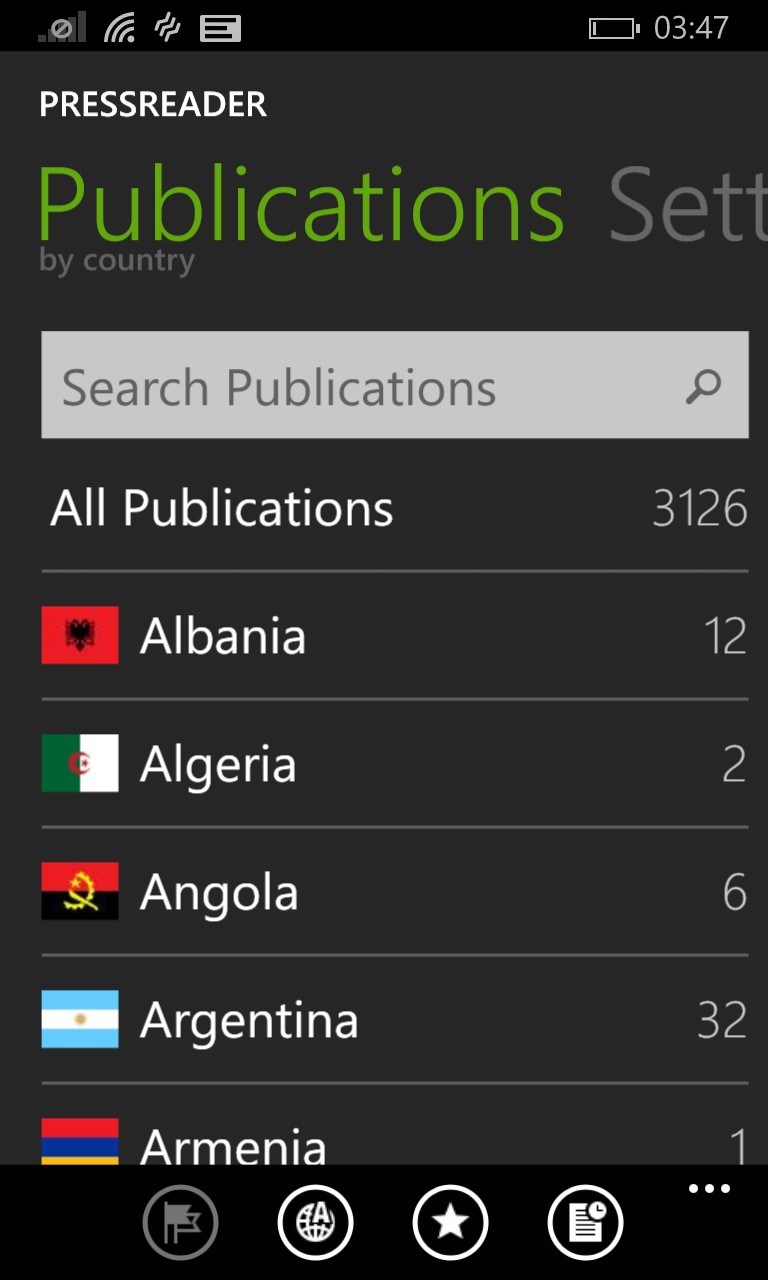This screenshot has width=768, height=1280.
Task: View Angola's publications
Action: 394,892
